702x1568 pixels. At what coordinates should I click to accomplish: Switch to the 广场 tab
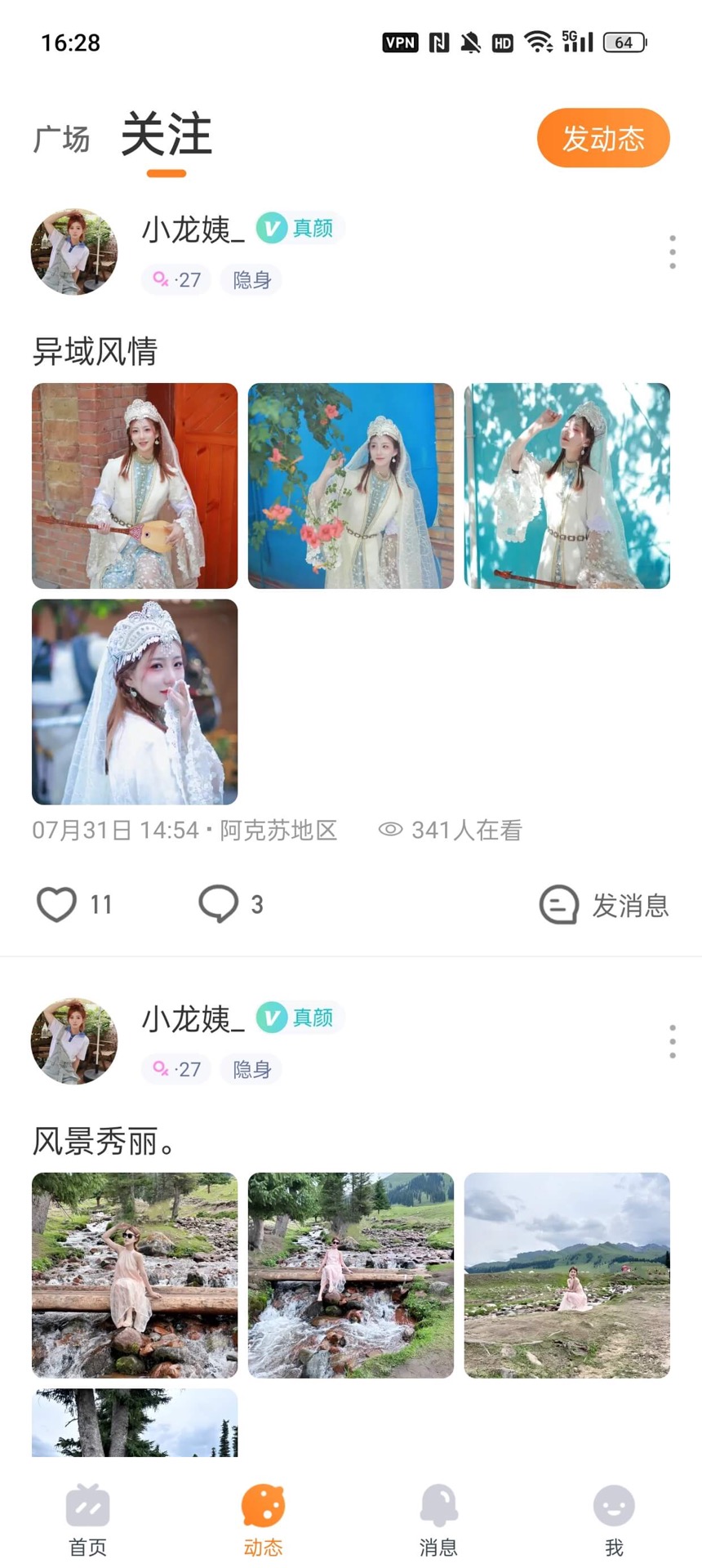61,139
